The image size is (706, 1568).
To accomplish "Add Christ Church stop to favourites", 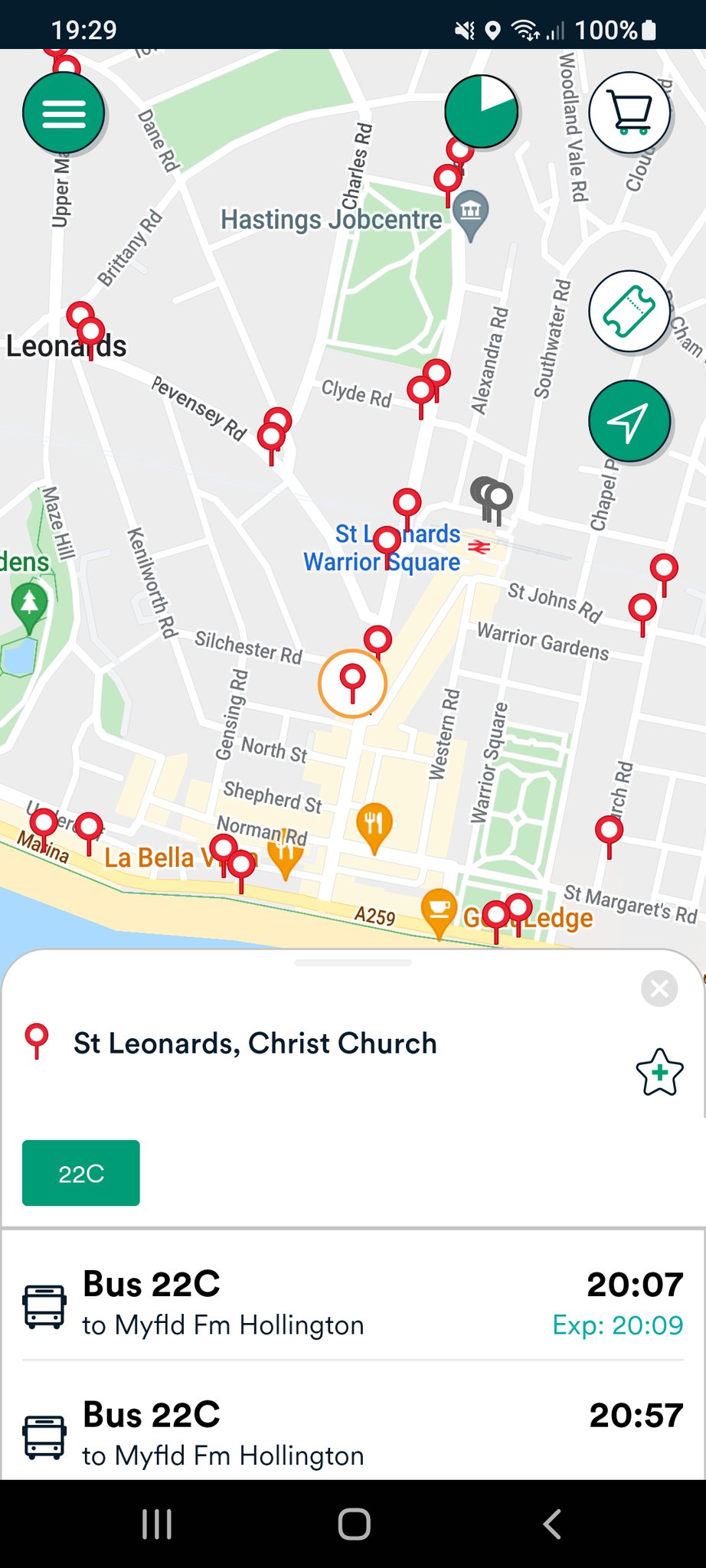I will click(x=659, y=1072).
